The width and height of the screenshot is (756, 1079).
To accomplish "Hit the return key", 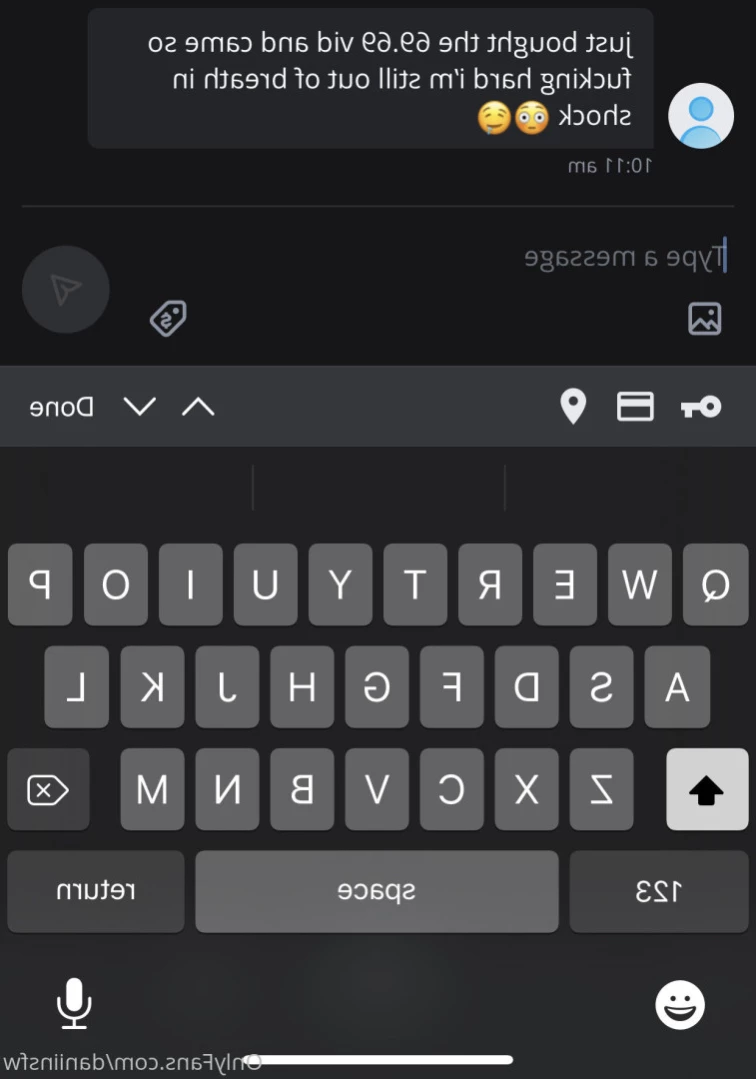I will click(96, 891).
